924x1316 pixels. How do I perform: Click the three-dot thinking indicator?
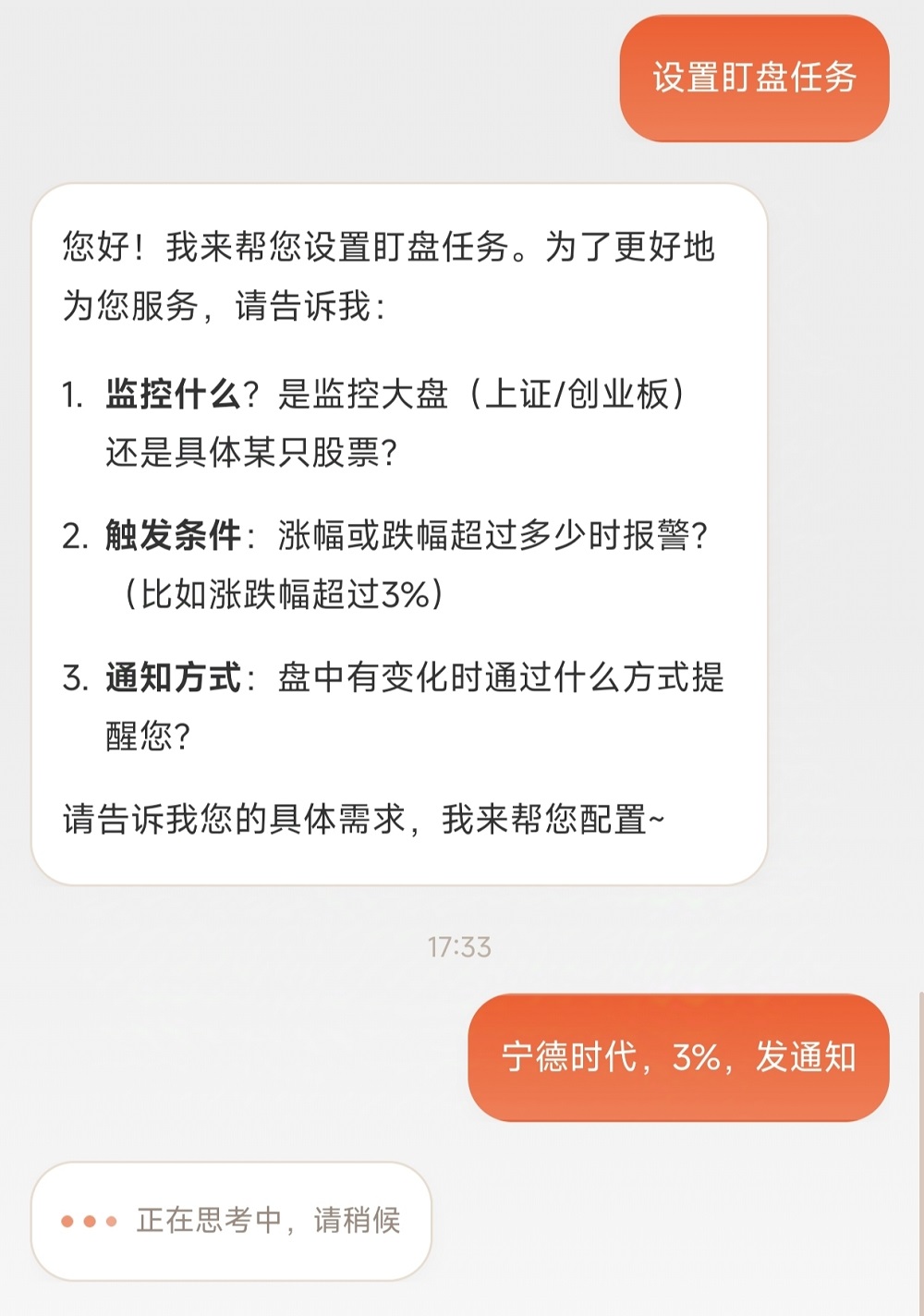click(x=88, y=1222)
